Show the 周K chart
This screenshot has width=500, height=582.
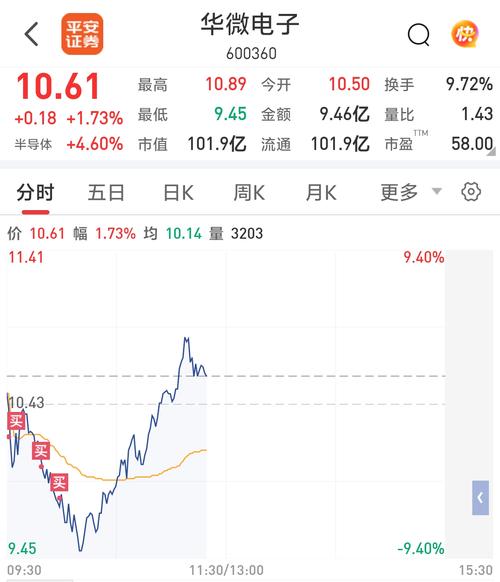249,193
